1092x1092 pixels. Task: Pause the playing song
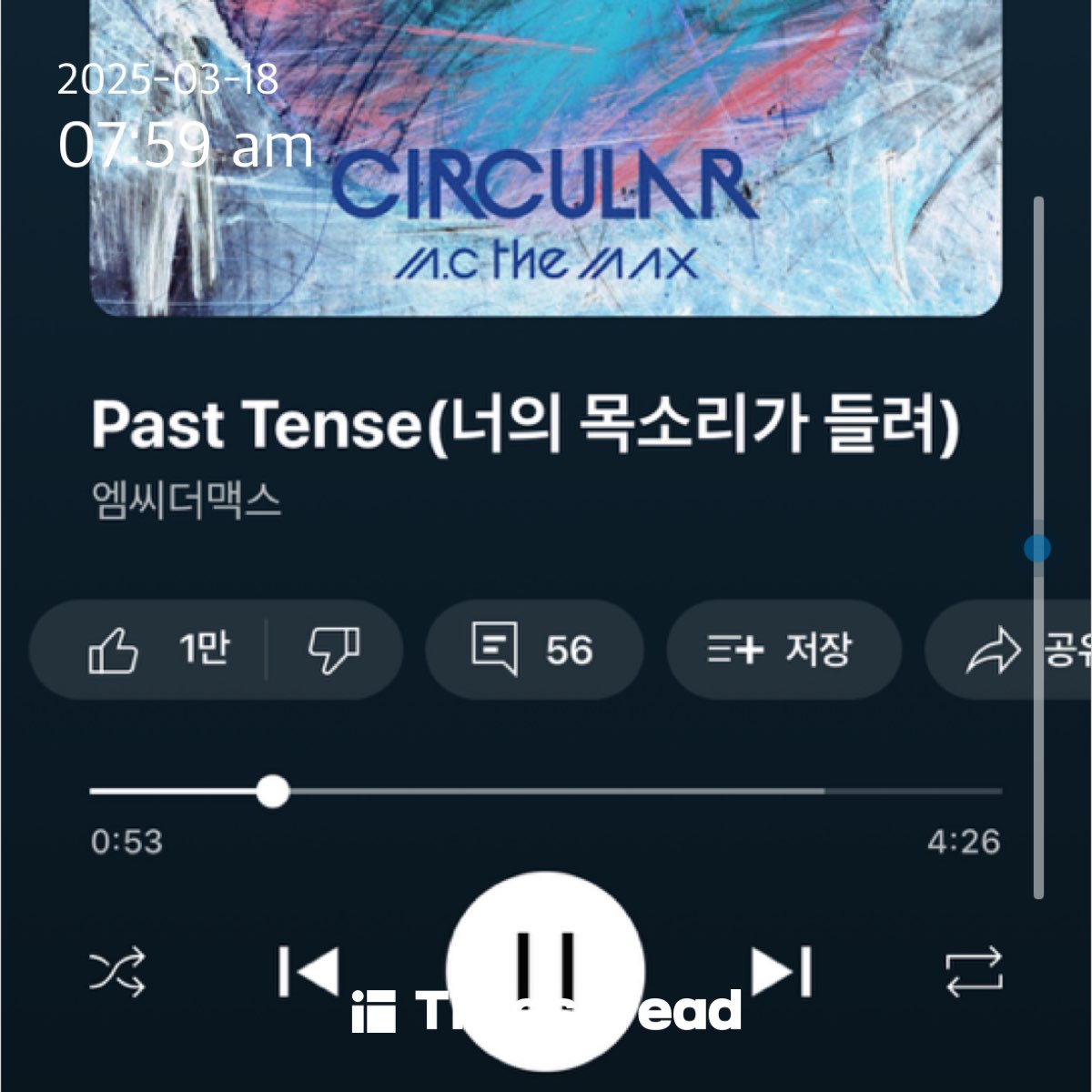click(545, 971)
